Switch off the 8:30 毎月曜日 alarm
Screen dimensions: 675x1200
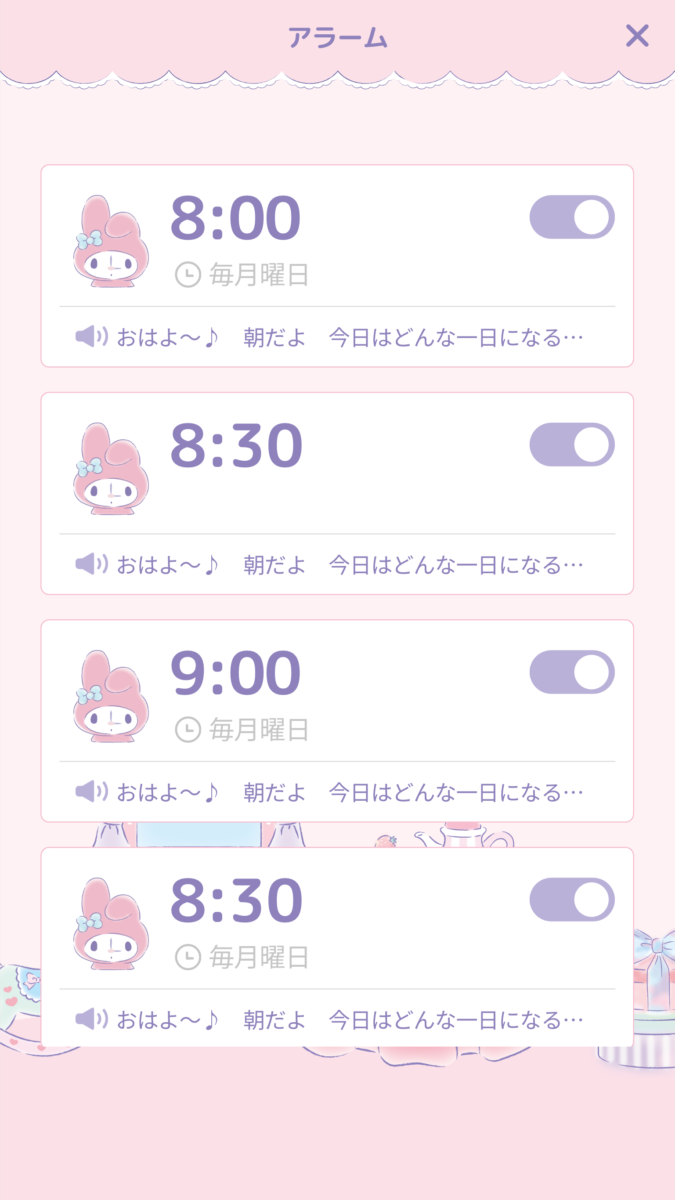(572, 900)
